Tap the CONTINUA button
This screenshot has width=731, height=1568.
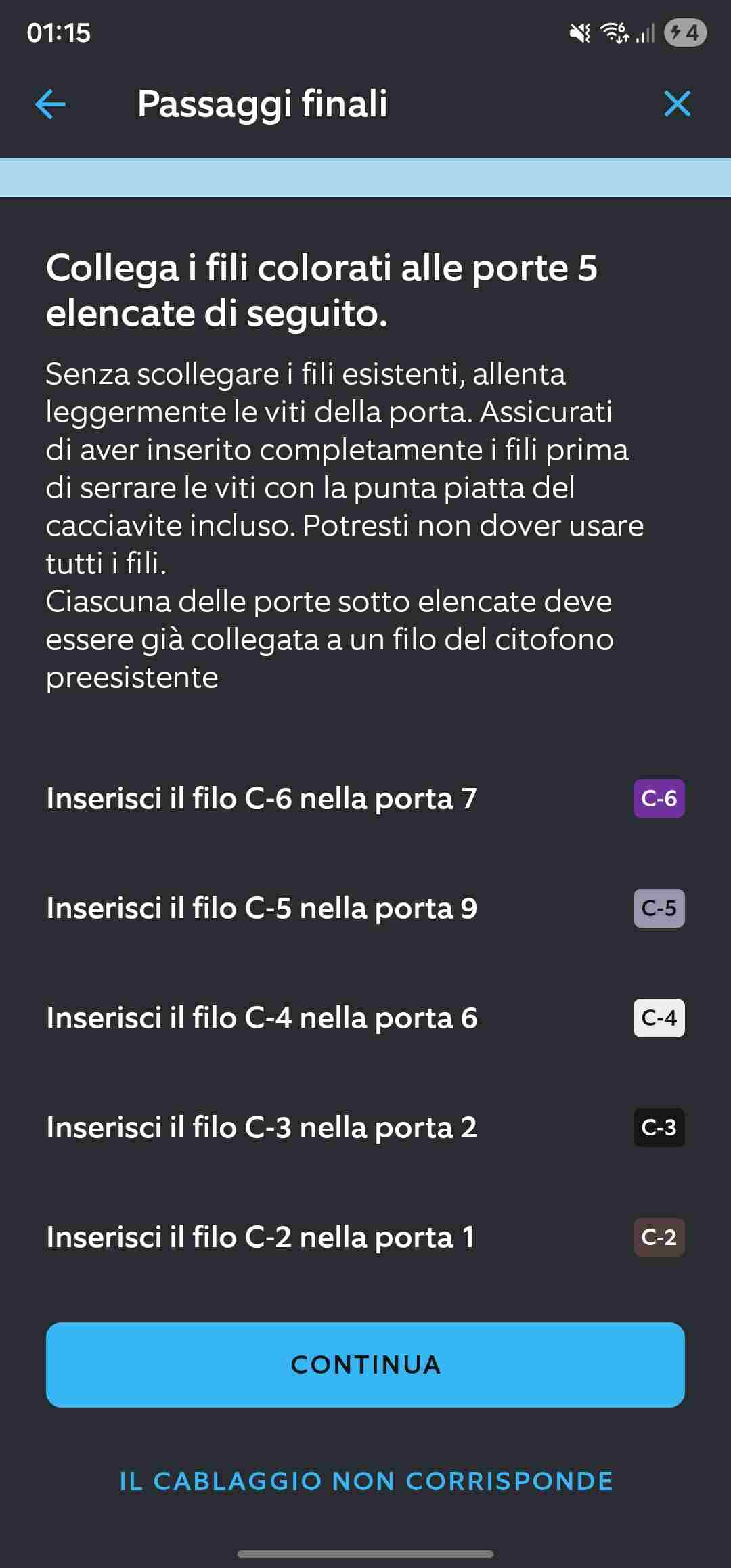[x=365, y=1364]
